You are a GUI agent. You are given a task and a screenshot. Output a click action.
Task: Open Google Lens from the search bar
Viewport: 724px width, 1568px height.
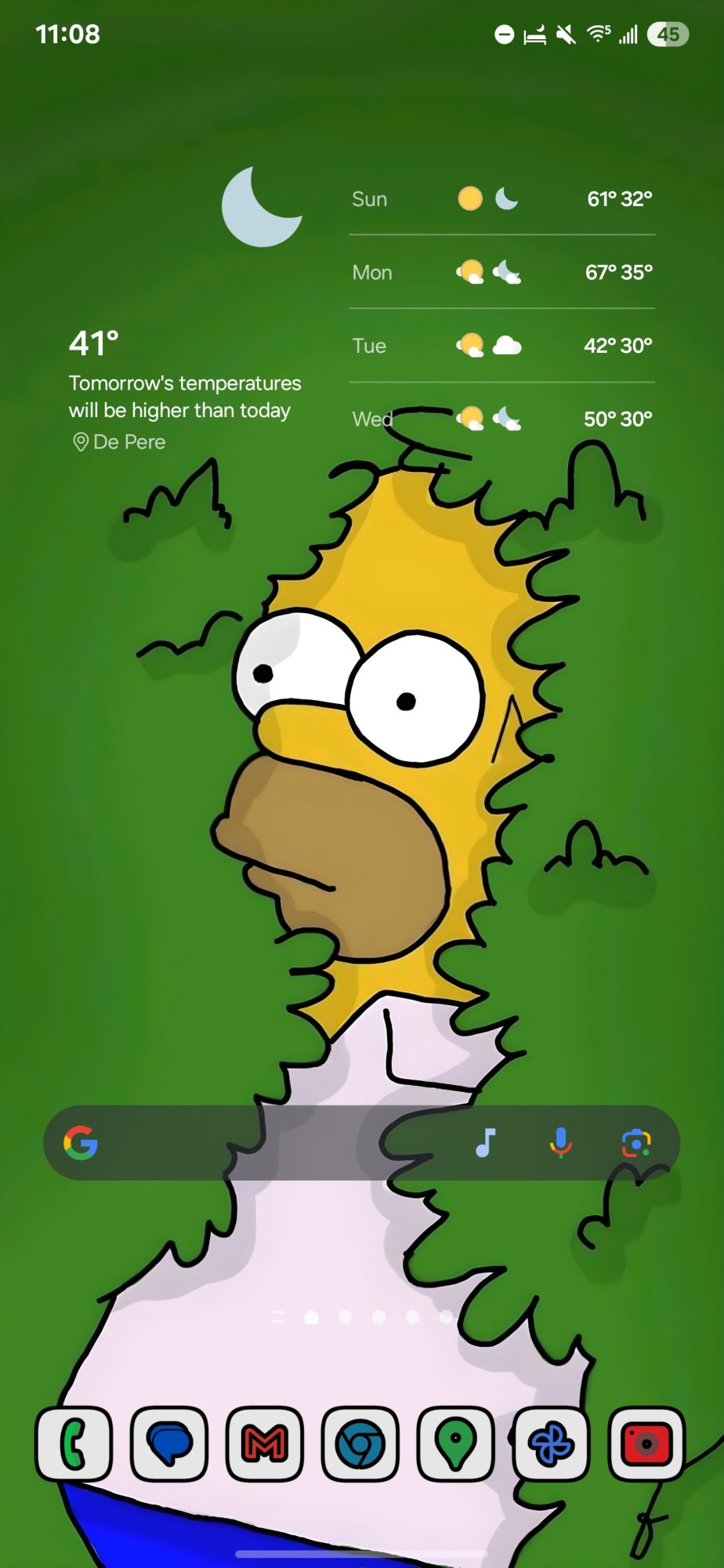(x=636, y=1143)
